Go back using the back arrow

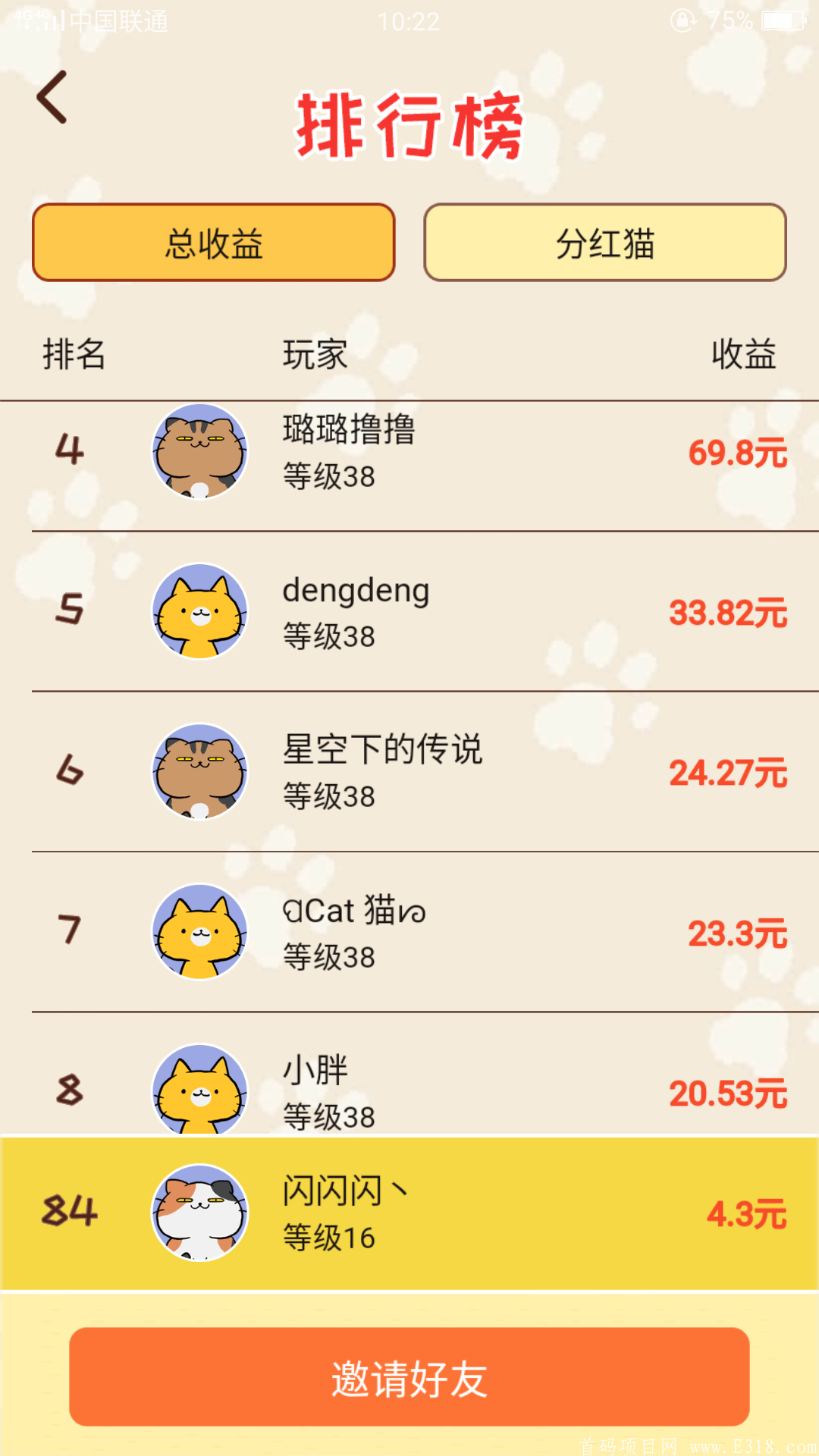(x=52, y=97)
